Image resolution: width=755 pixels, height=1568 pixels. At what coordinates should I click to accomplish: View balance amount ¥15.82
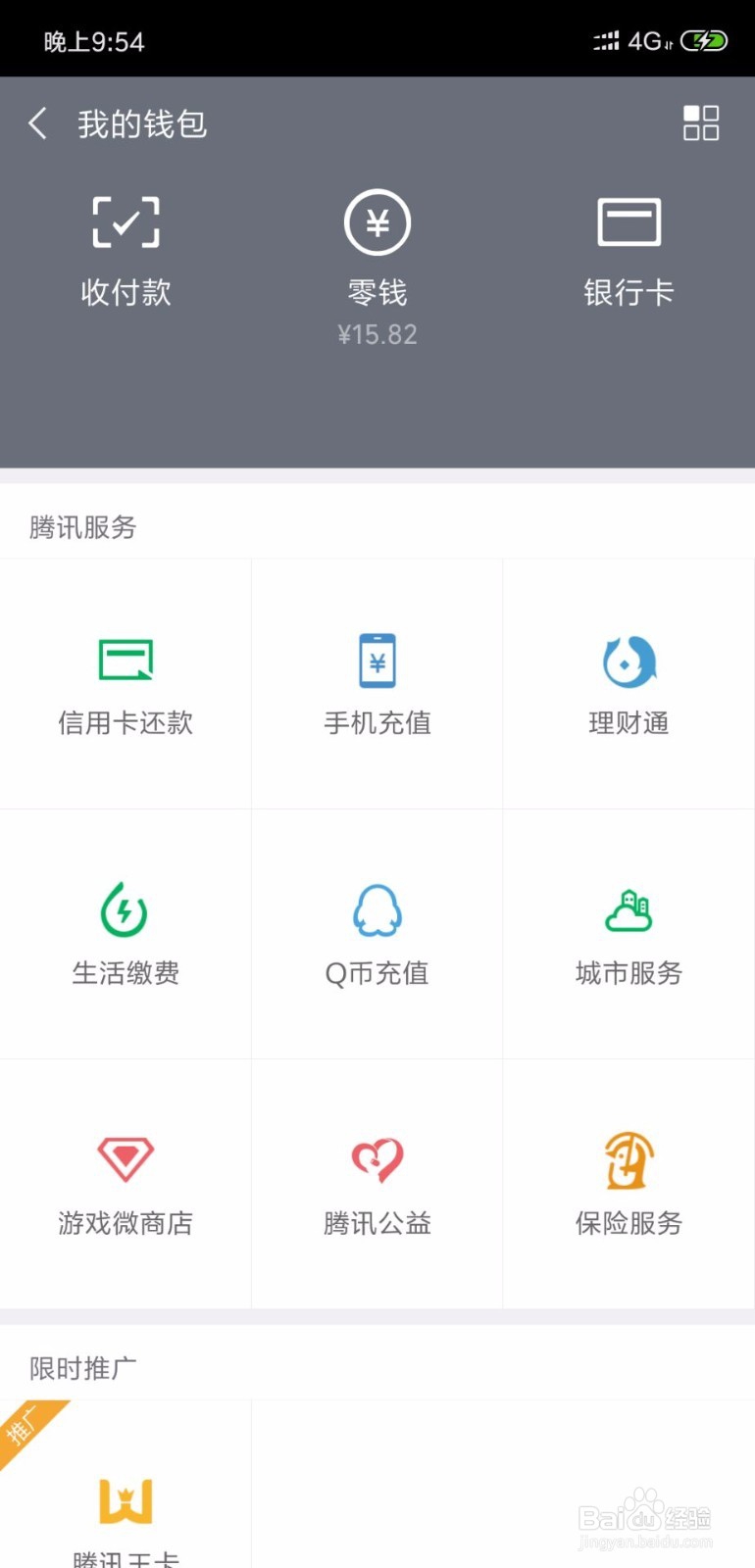(377, 335)
